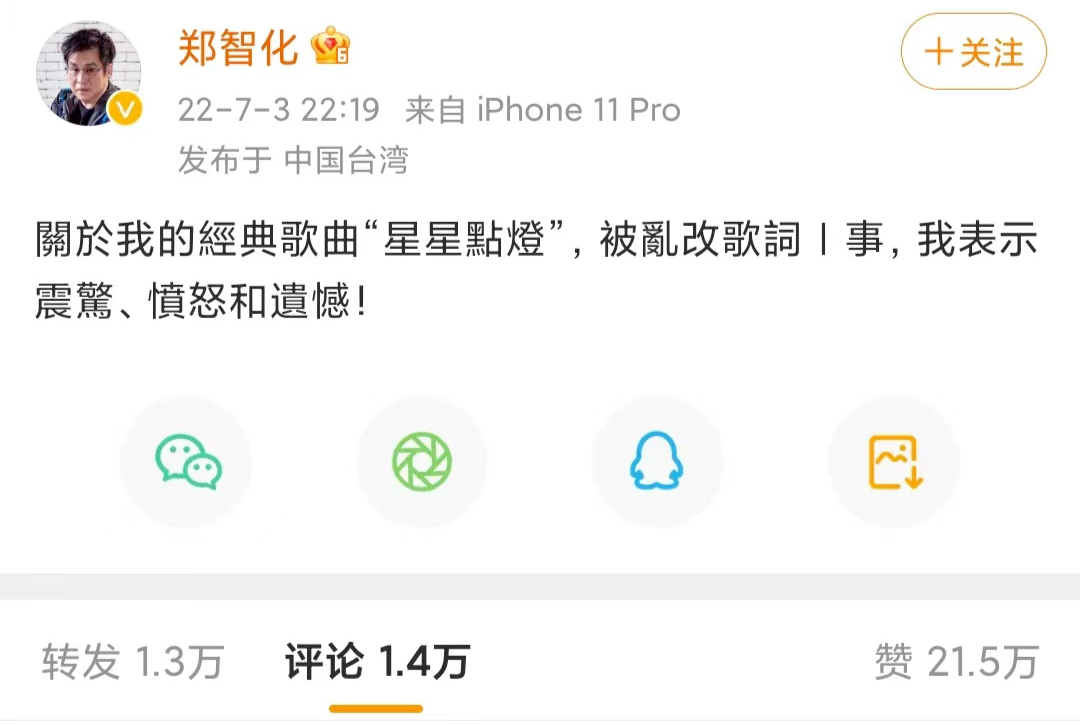
Task: Share post to QQ
Action: (x=657, y=462)
